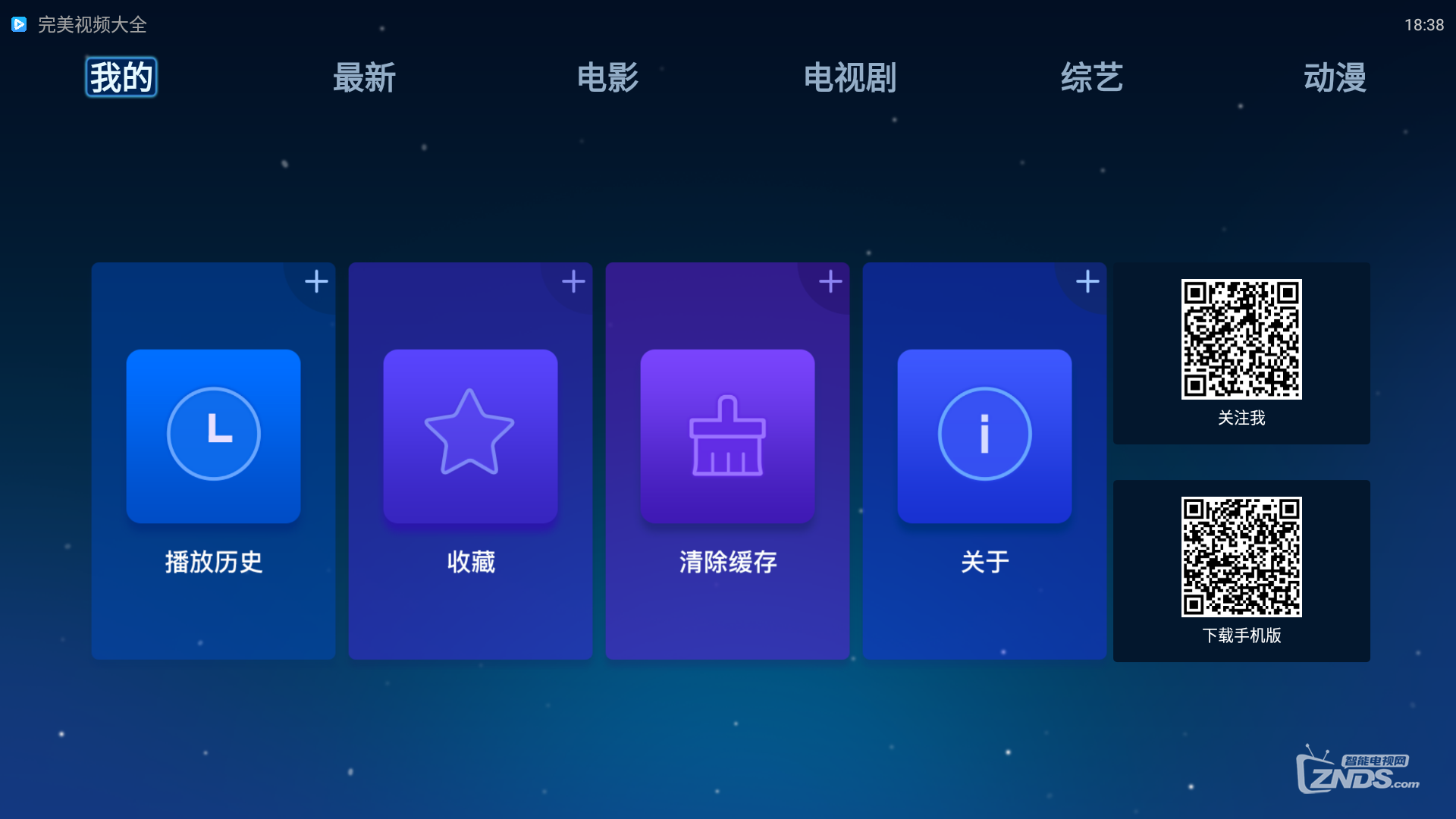
Task: Open the 播放历史 card
Action: point(213,460)
